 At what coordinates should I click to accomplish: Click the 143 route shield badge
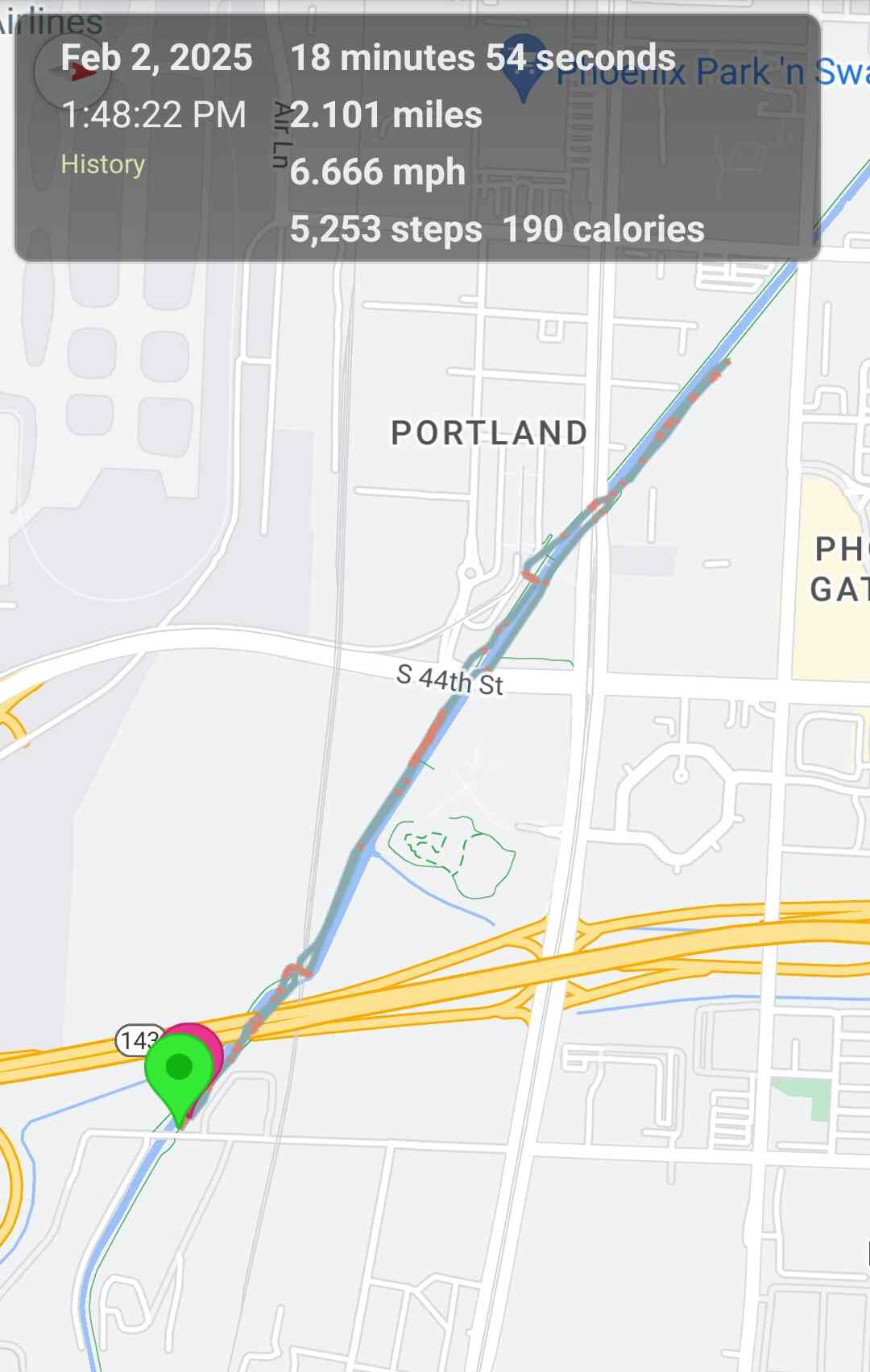pos(139,1040)
